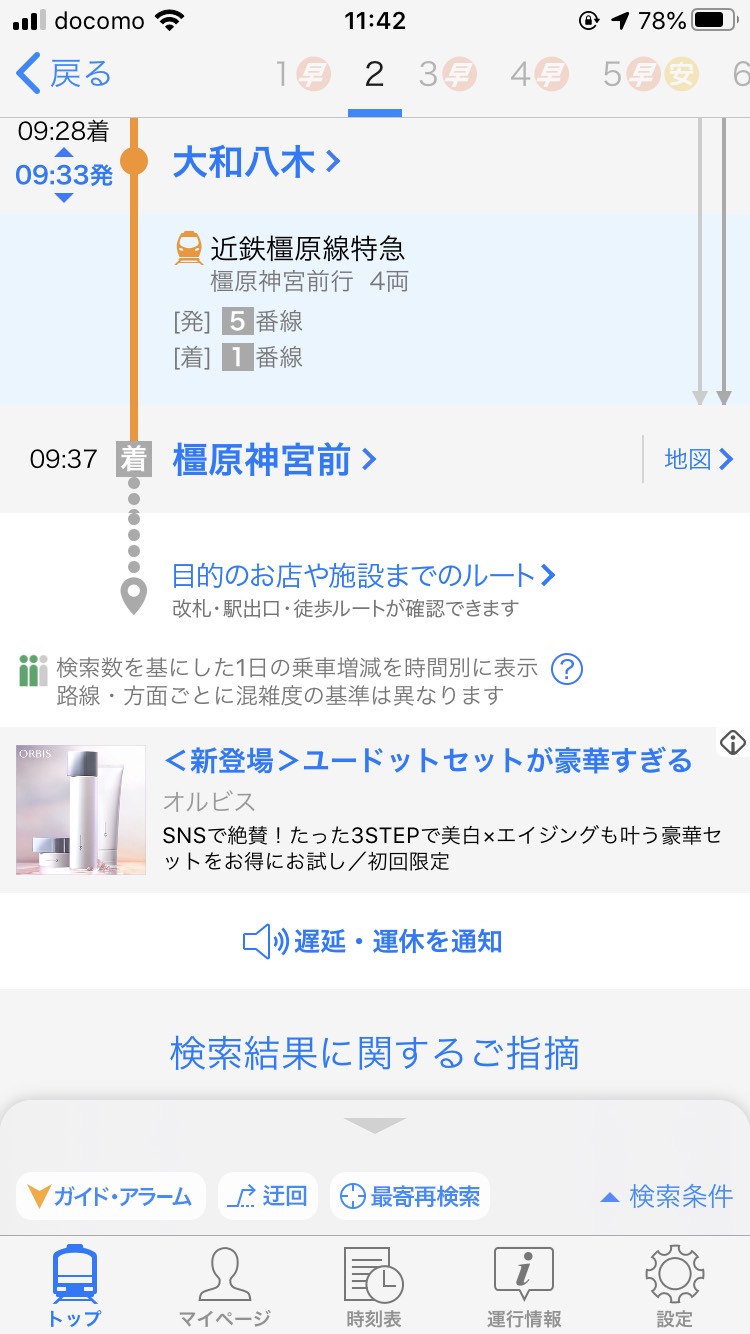
Task: Open ガイド・アラーム
Action: pyautogui.click(x=111, y=1196)
